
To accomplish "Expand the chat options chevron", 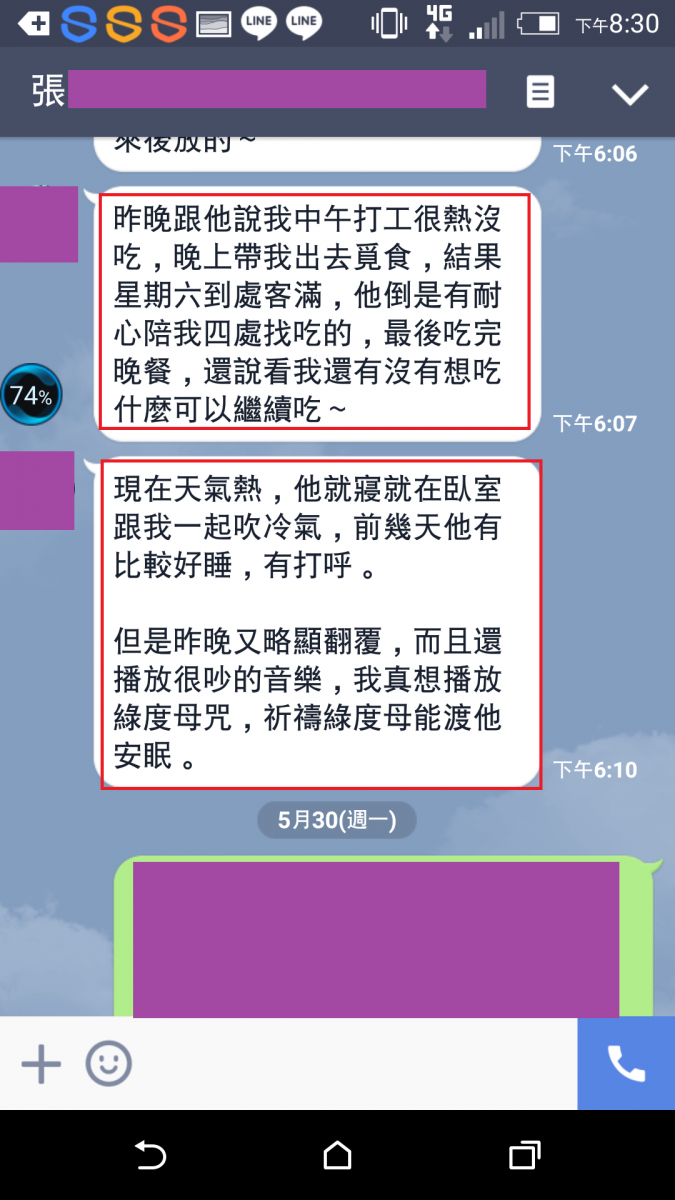I will pos(630,94).
